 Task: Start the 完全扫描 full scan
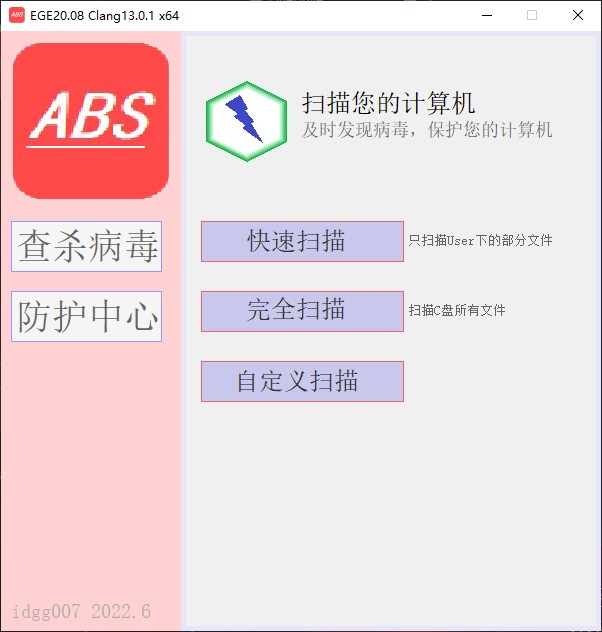point(302,311)
